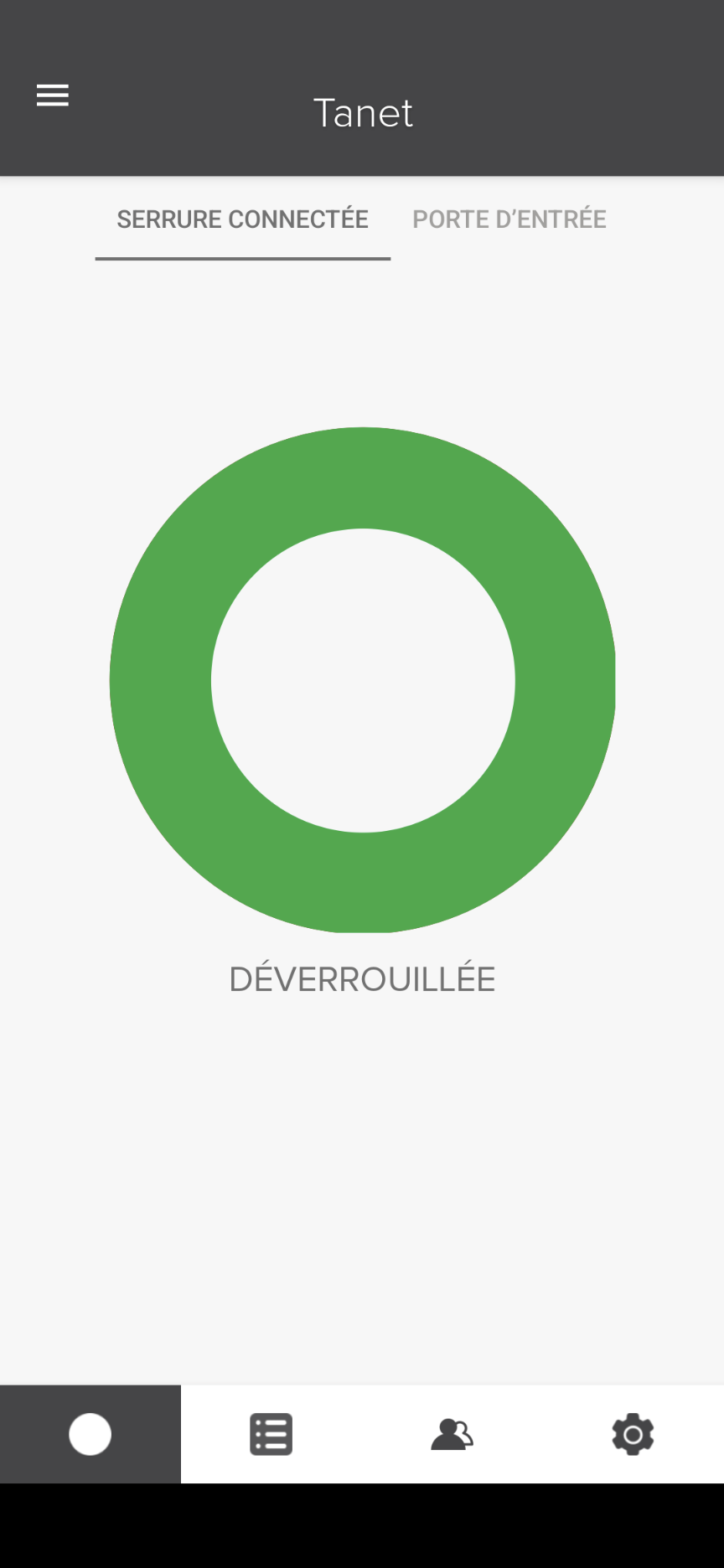Open the settings gear tab

(x=633, y=1434)
